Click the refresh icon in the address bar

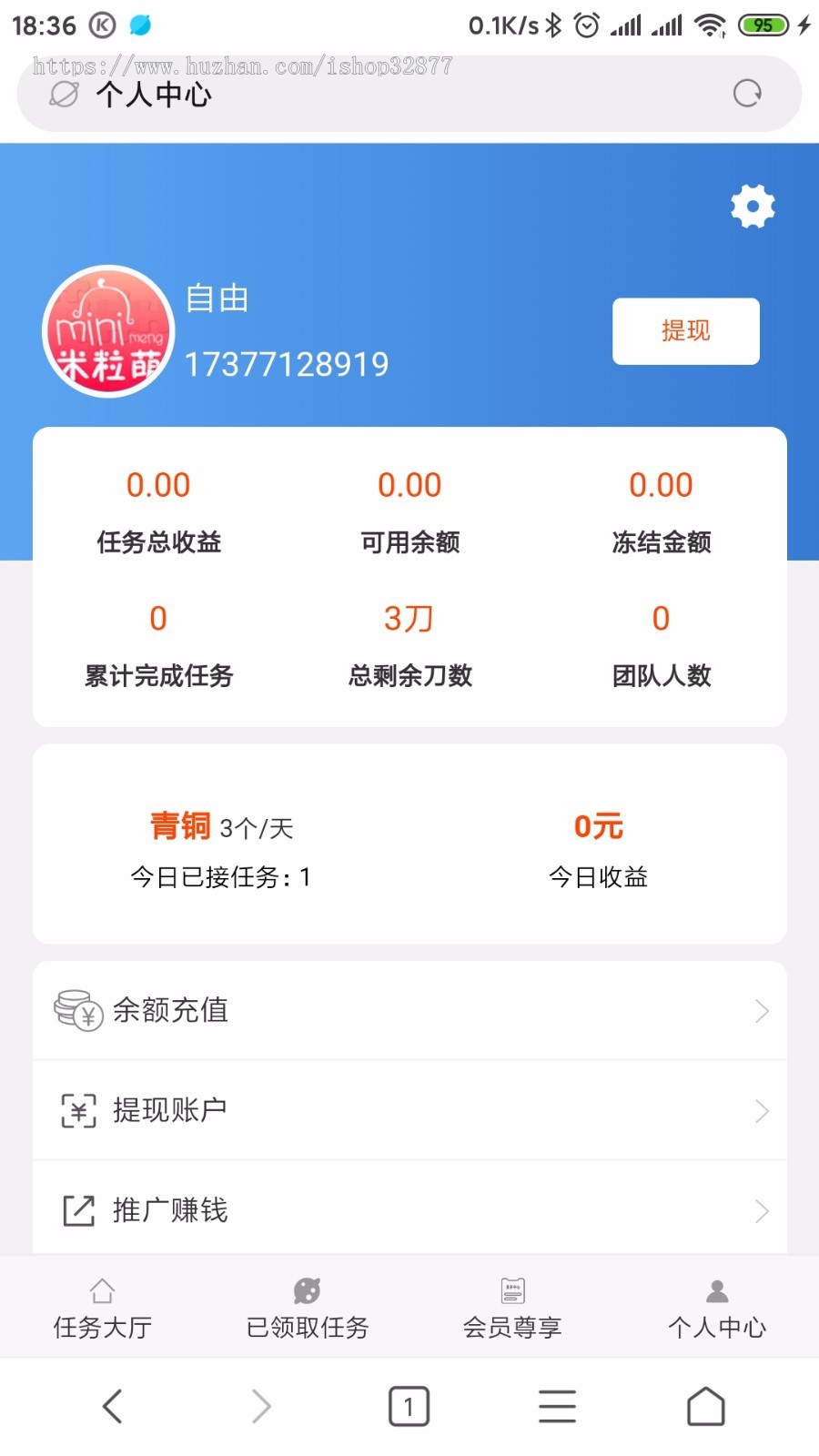747,93
